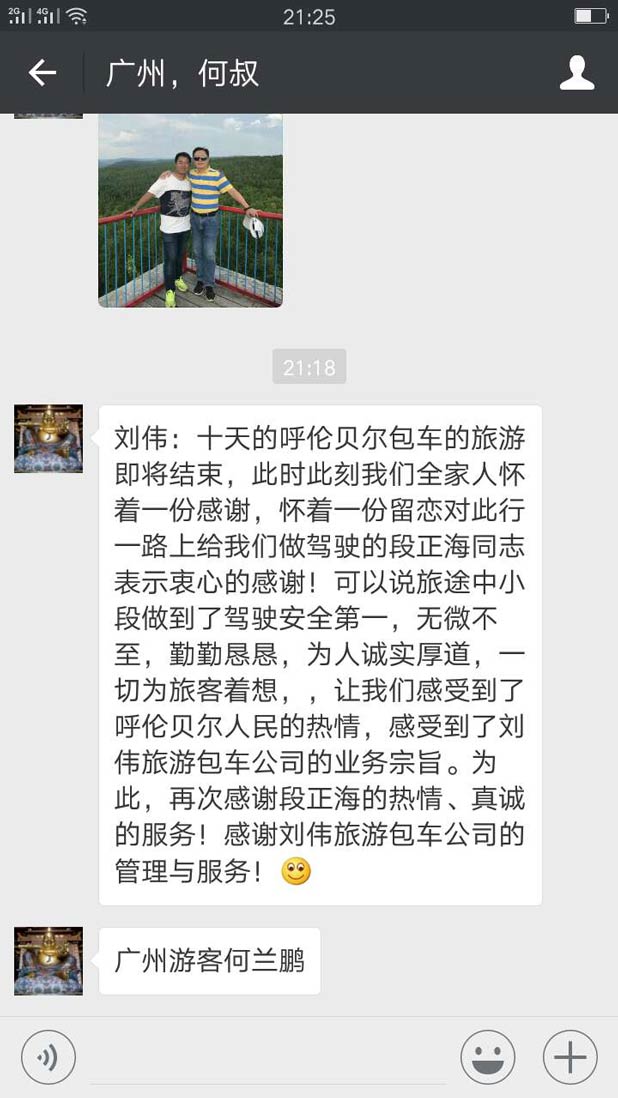Tap the avatar beside the 刘伟 message
Viewport: 618px width, 1098px height.
[x=48, y=438]
